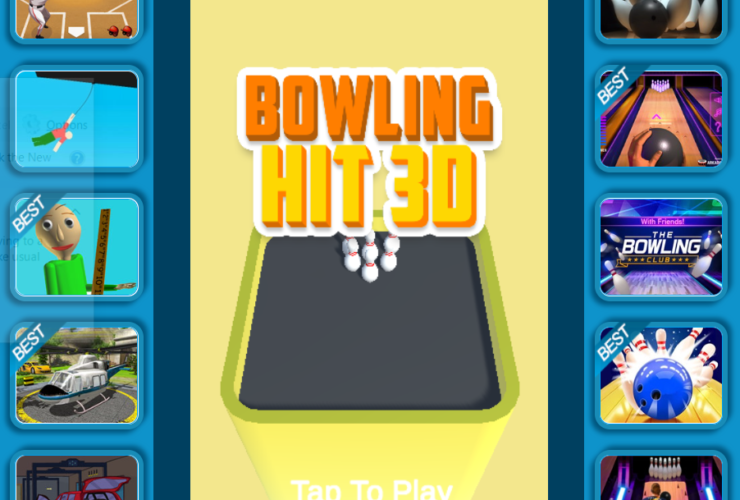Image resolution: width=740 pixels, height=500 pixels.
Task: Open the red car garage game tile
Action: coord(77,478)
